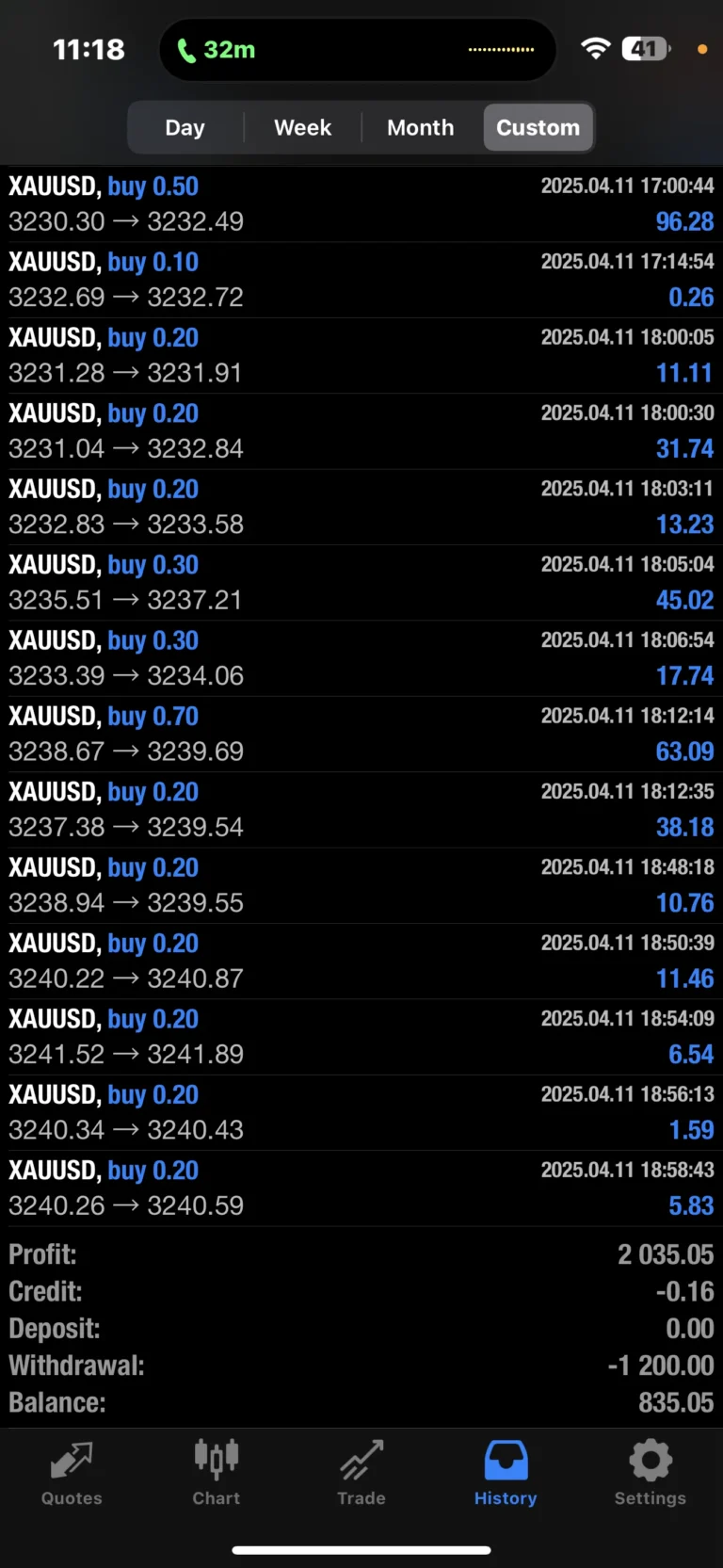Show details of the 18:05:04 trade

[361, 582]
